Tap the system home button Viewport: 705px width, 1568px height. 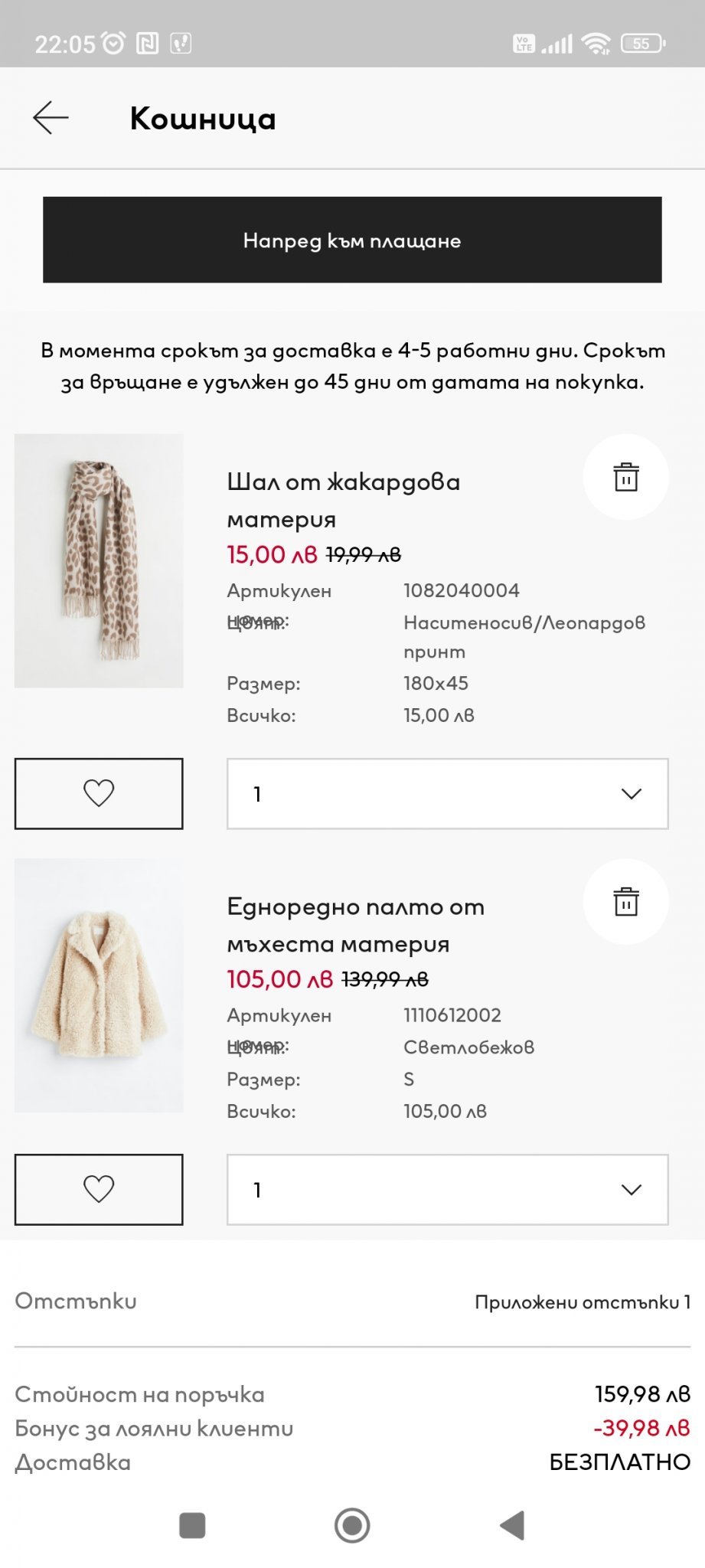pos(352,1525)
